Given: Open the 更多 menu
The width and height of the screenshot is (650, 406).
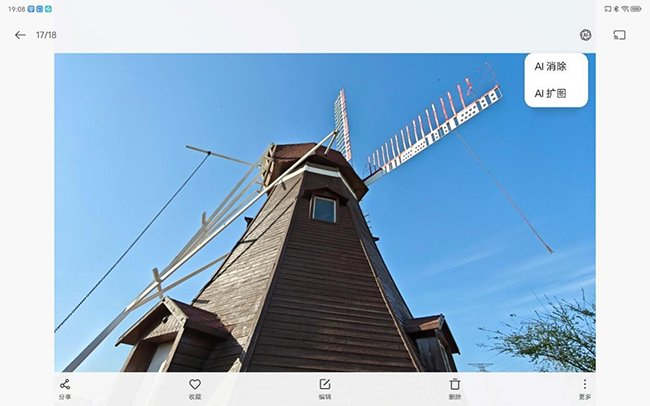Looking at the screenshot, I should point(585,389).
